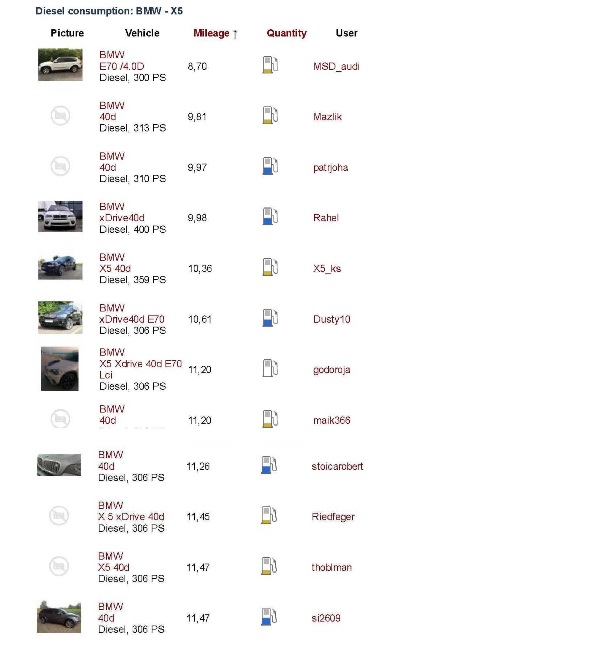Open stoicarobert's user page
The height and width of the screenshot is (655, 600).
click(x=337, y=466)
